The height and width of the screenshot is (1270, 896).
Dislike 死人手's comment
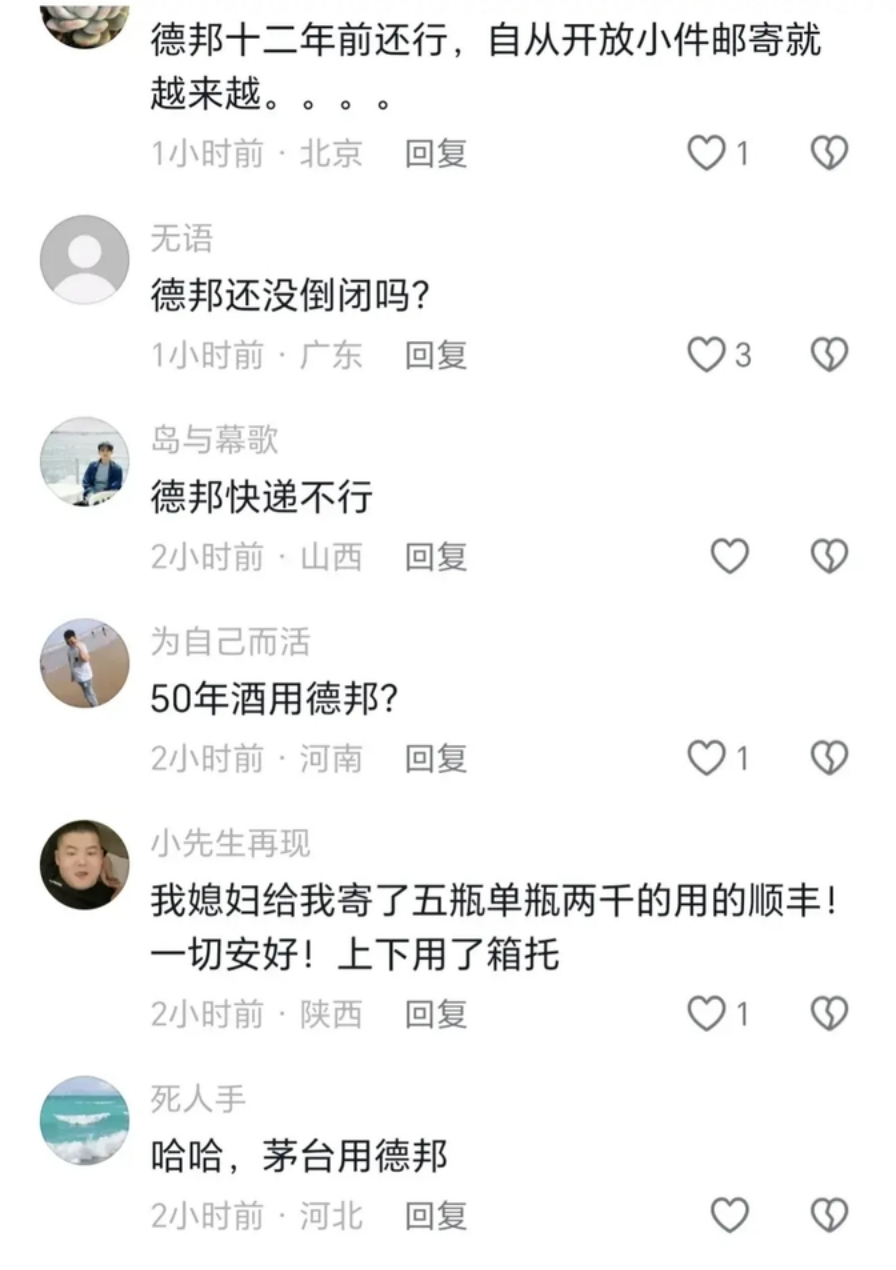point(829,1217)
